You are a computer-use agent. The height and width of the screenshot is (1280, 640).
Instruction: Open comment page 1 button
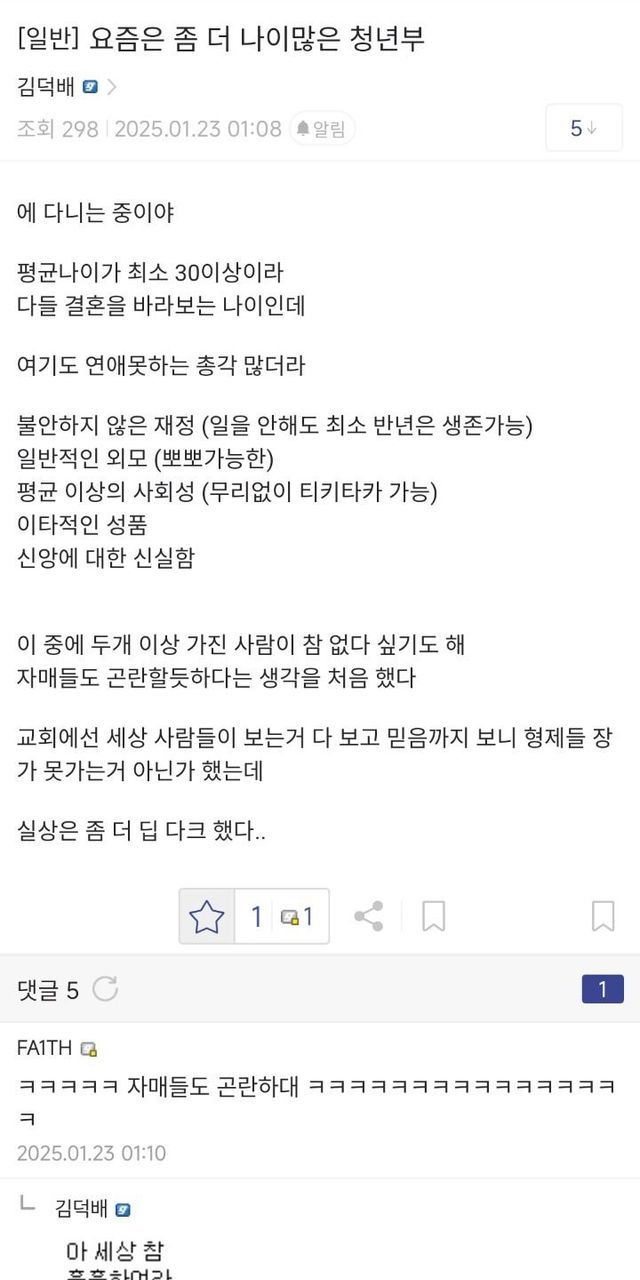click(x=602, y=989)
